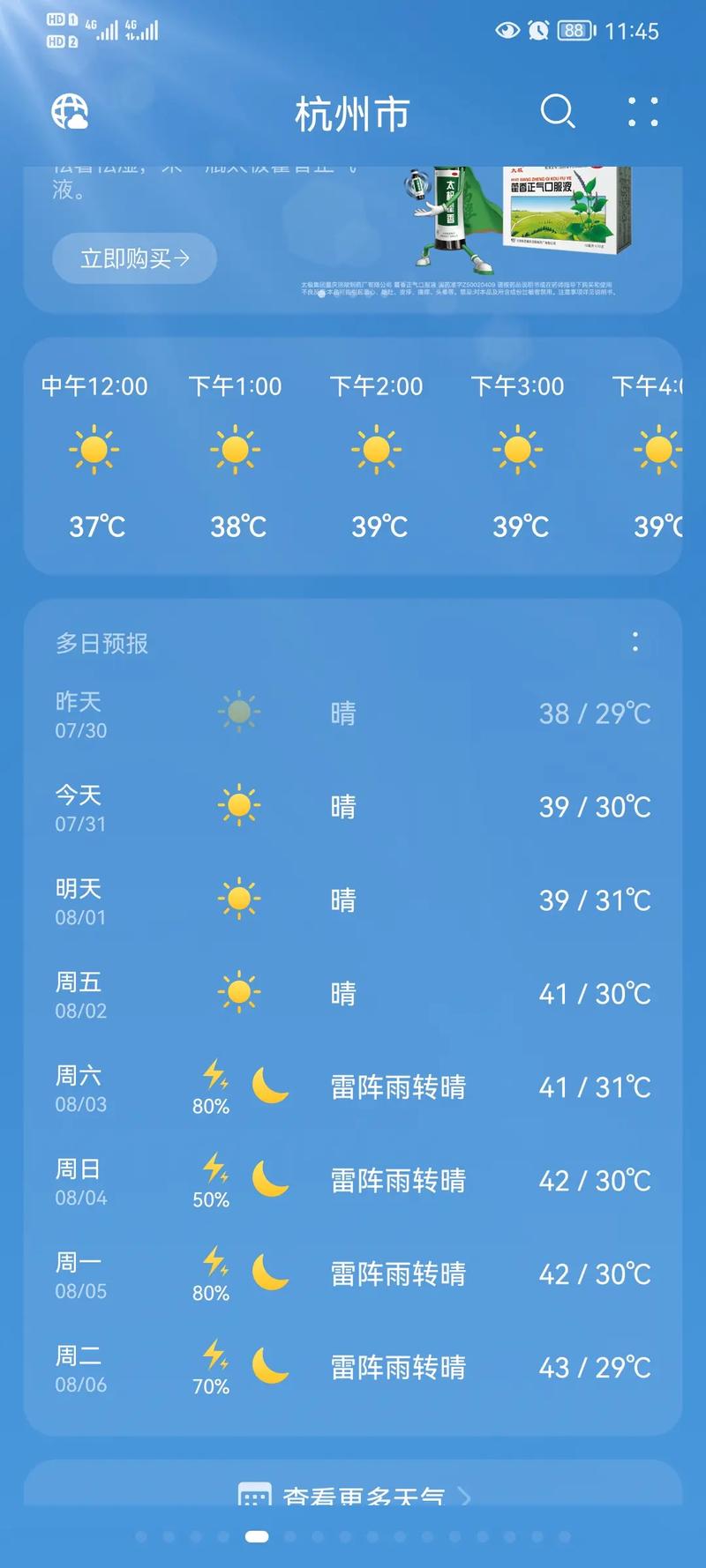This screenshot has width=706, height=1568.
Task: Expand the 昨天 forecast row
Action: (353, 713)
